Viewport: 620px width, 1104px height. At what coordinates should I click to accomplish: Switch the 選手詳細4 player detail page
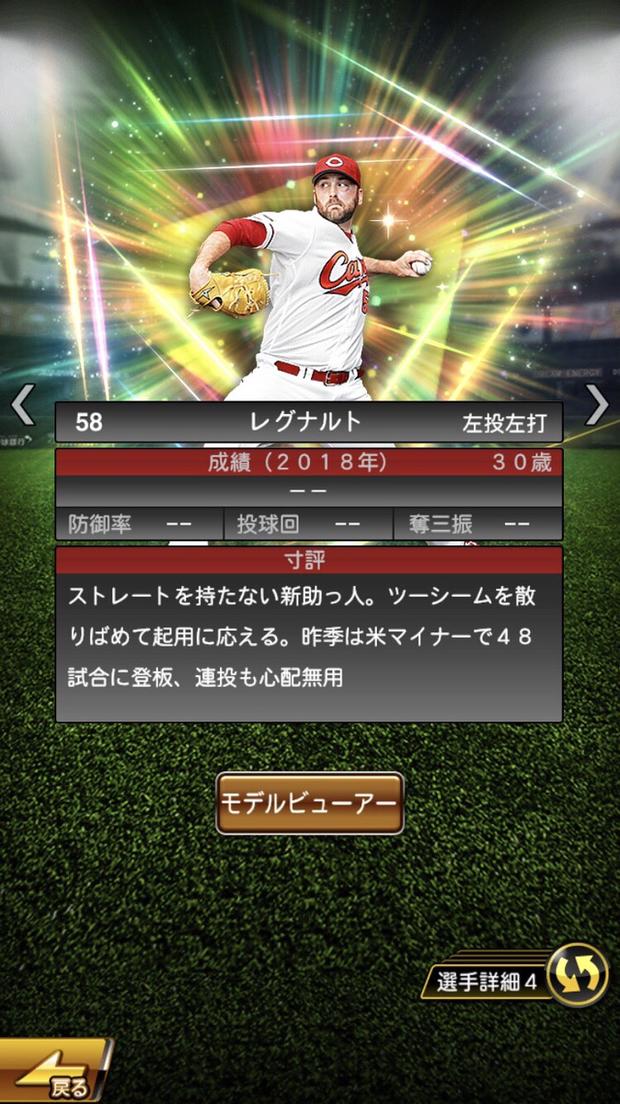pyautogui.click(x=578, y=974)
